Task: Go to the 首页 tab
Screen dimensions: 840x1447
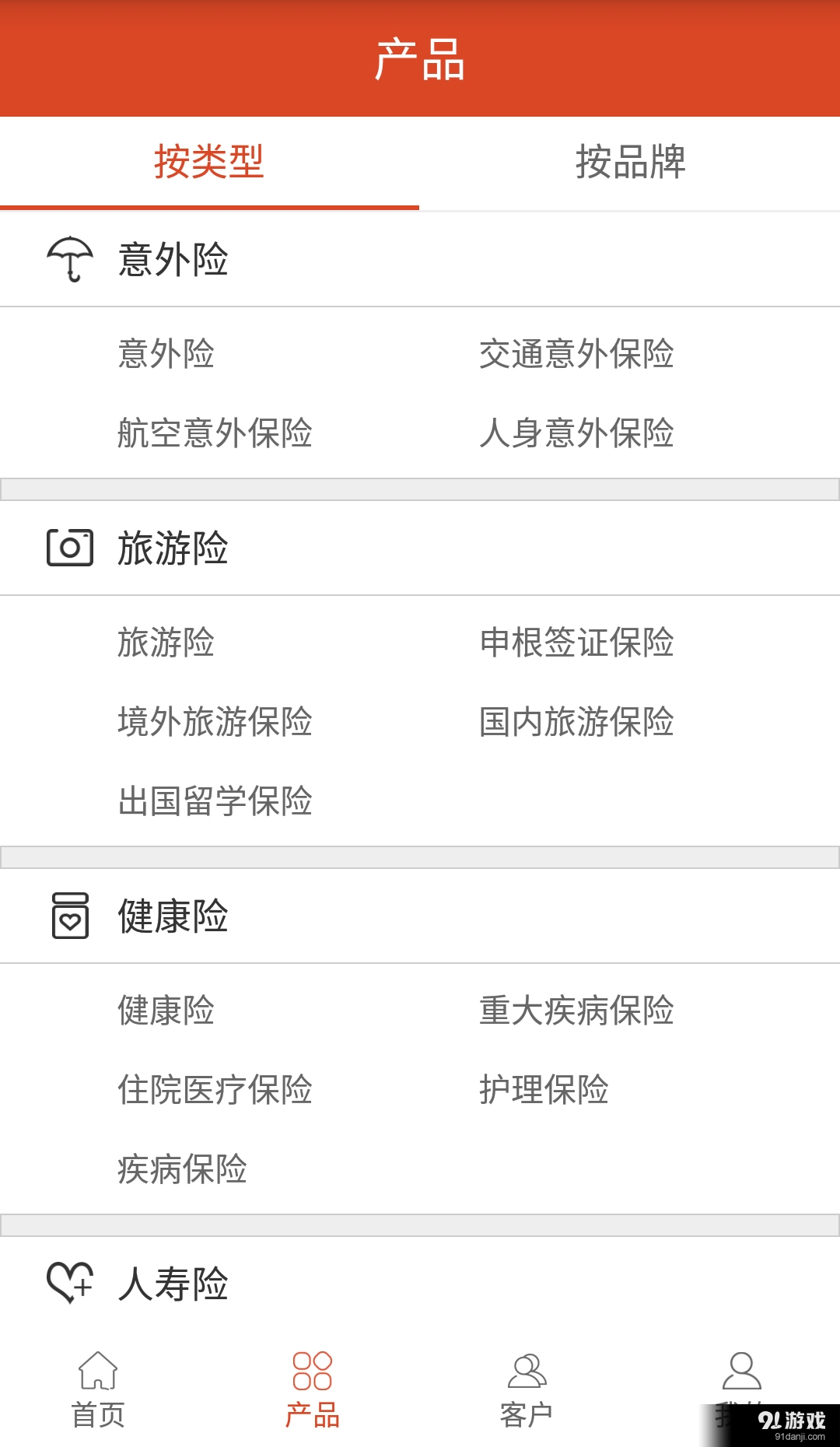Action: click(x=98, y=1391)
